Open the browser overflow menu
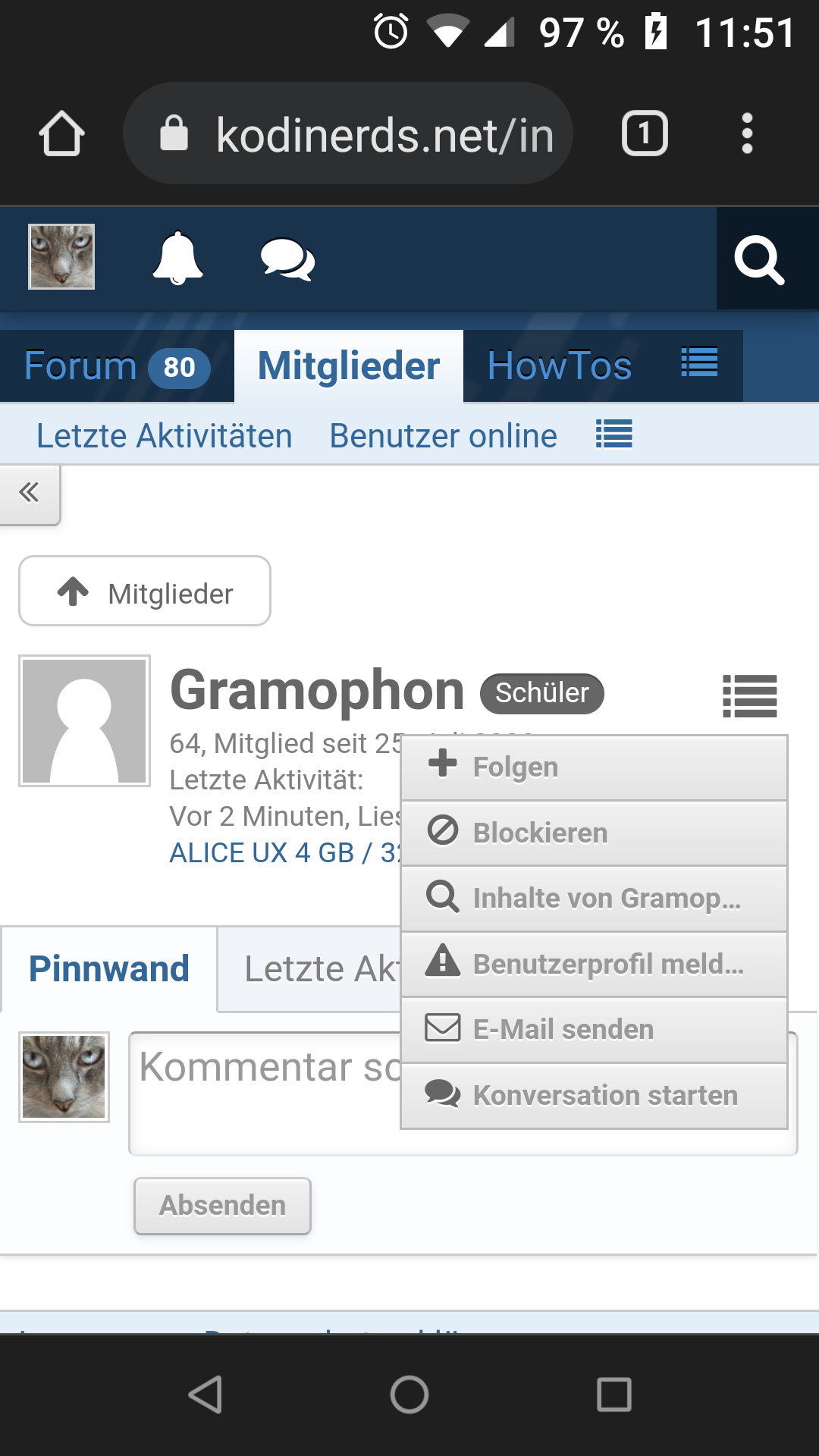 (x=747, y=133)
